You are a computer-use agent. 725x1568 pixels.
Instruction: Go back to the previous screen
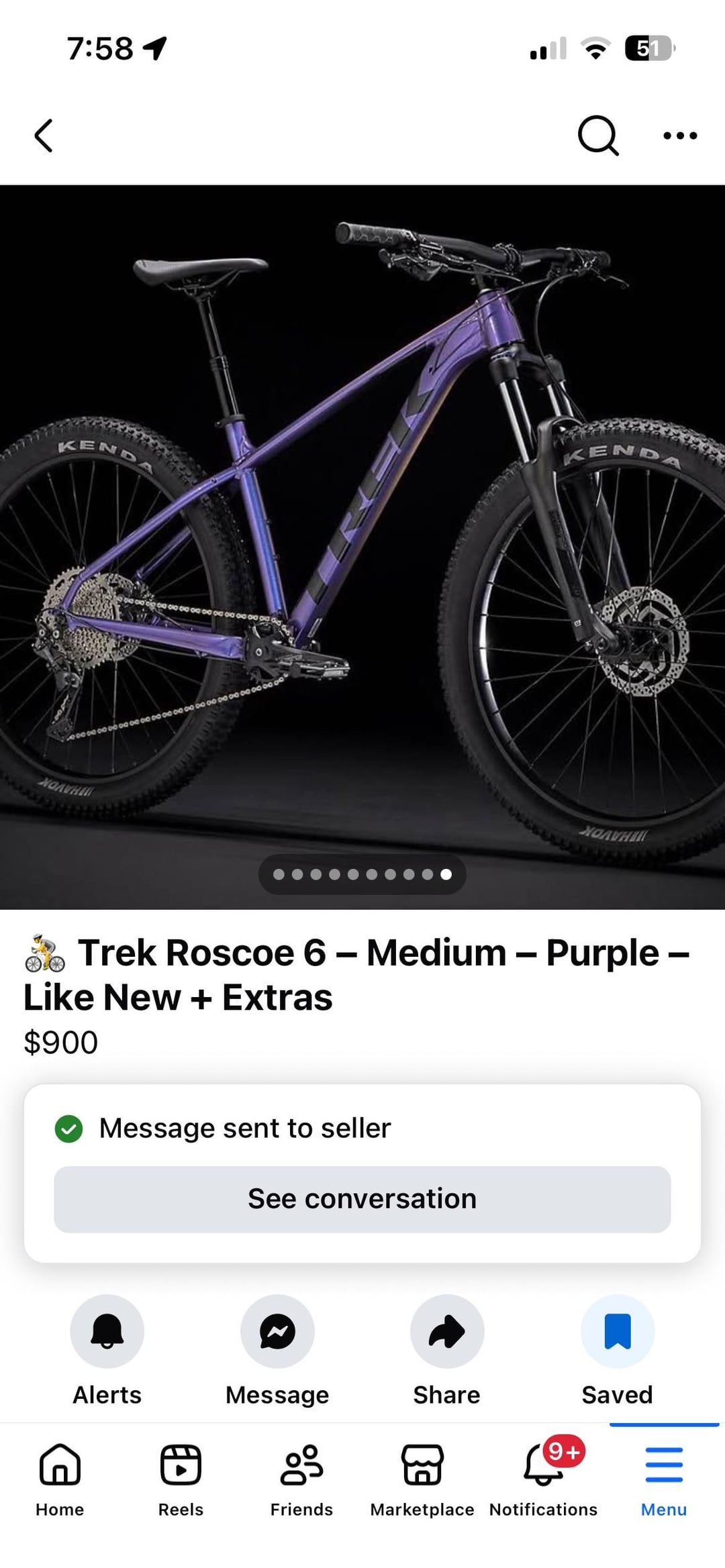click(44, 136)
